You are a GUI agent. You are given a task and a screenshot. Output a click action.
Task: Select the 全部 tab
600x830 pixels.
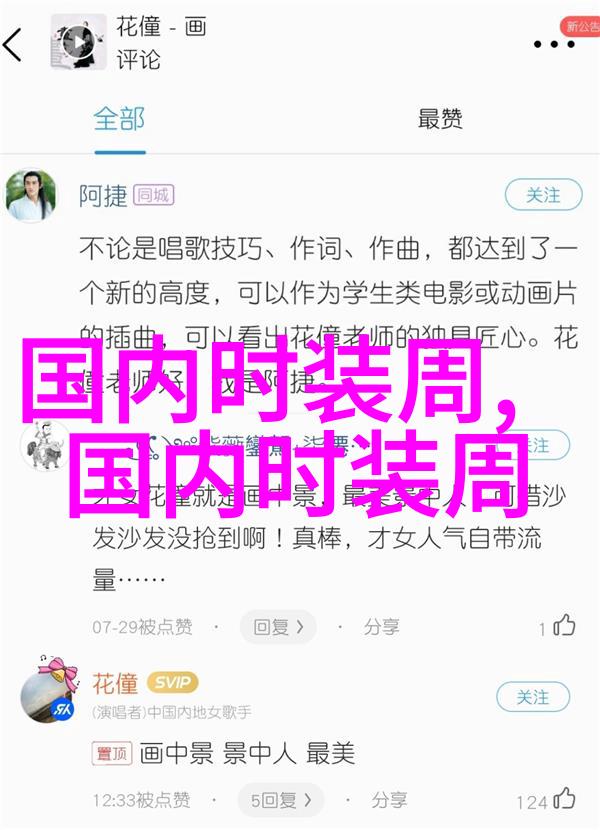pyautogui.click(x=119, y=119)
